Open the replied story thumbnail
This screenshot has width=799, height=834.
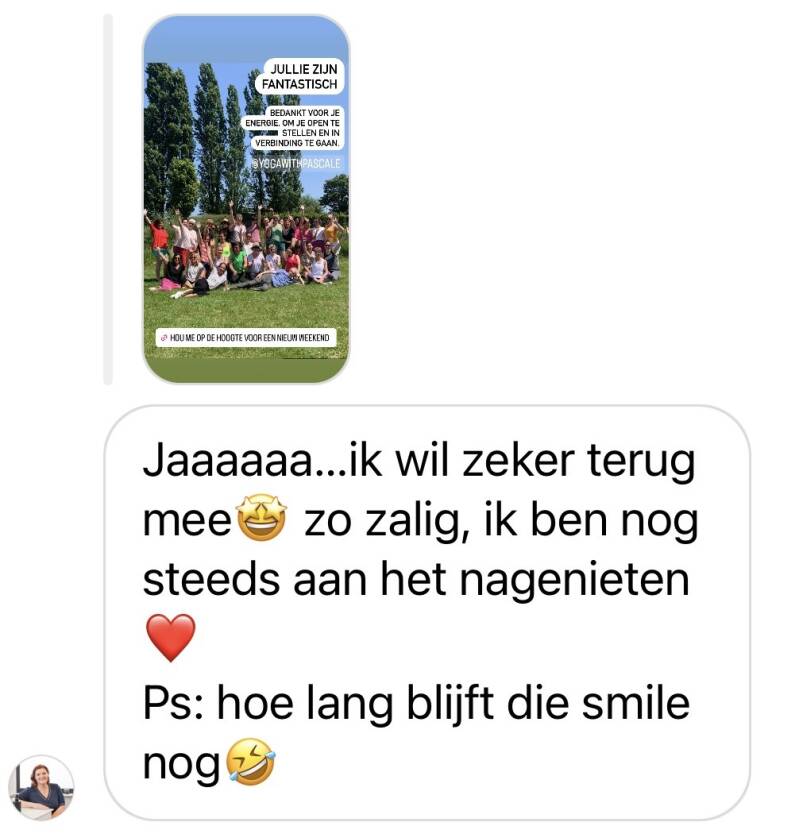(x=246, y=200)
